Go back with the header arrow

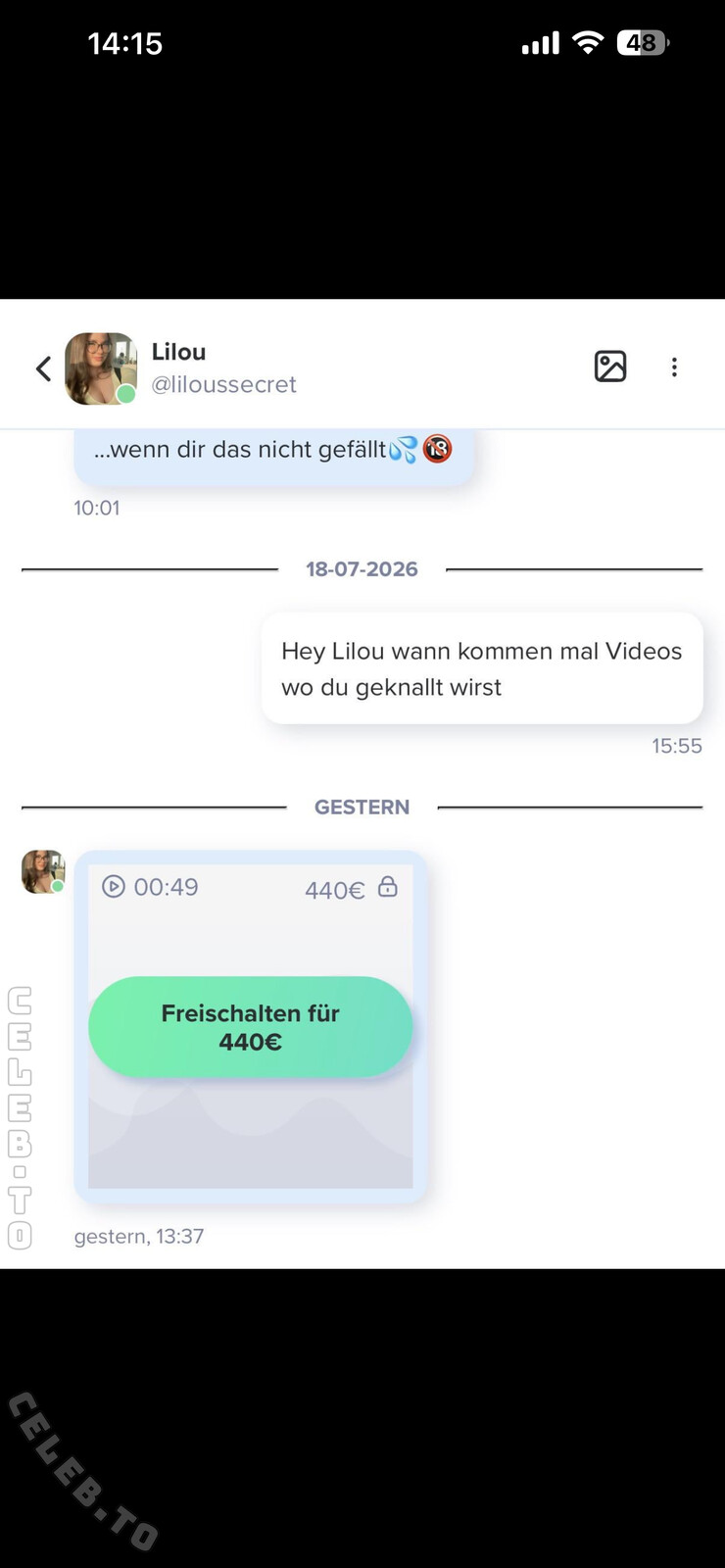43,368
